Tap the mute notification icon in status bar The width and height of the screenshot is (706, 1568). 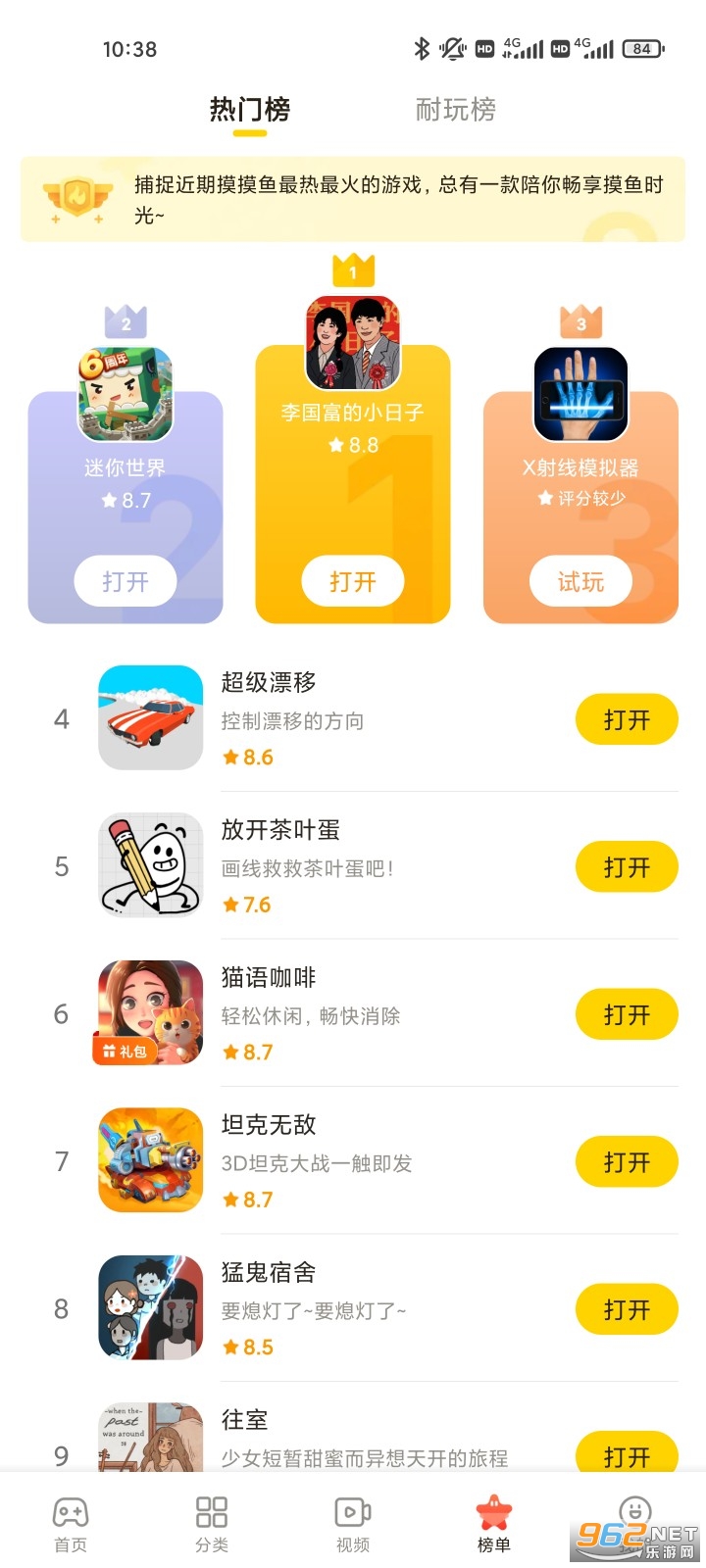click(x=452, y=47)
